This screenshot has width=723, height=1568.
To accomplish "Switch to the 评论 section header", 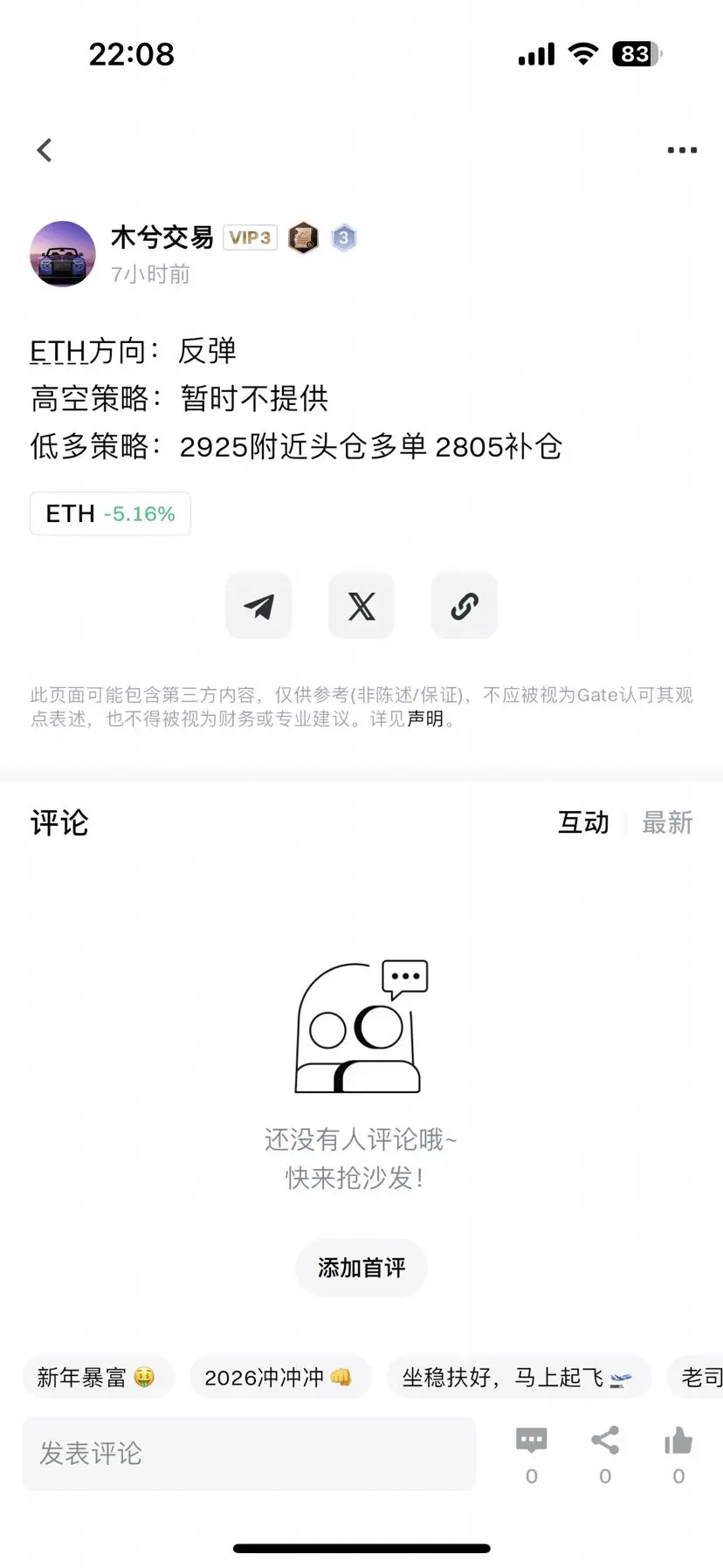I will 58,822.
